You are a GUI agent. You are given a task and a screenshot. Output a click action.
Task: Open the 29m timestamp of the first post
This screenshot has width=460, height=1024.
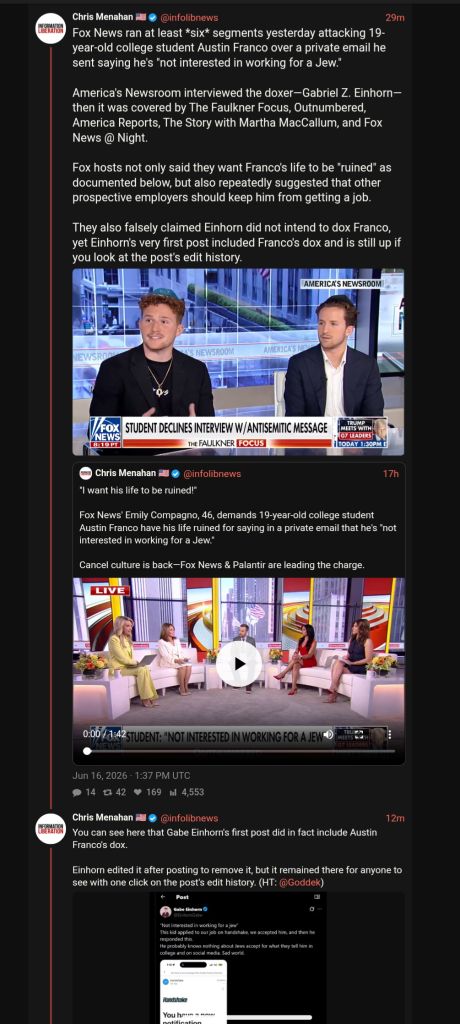[x=395, y=18]
